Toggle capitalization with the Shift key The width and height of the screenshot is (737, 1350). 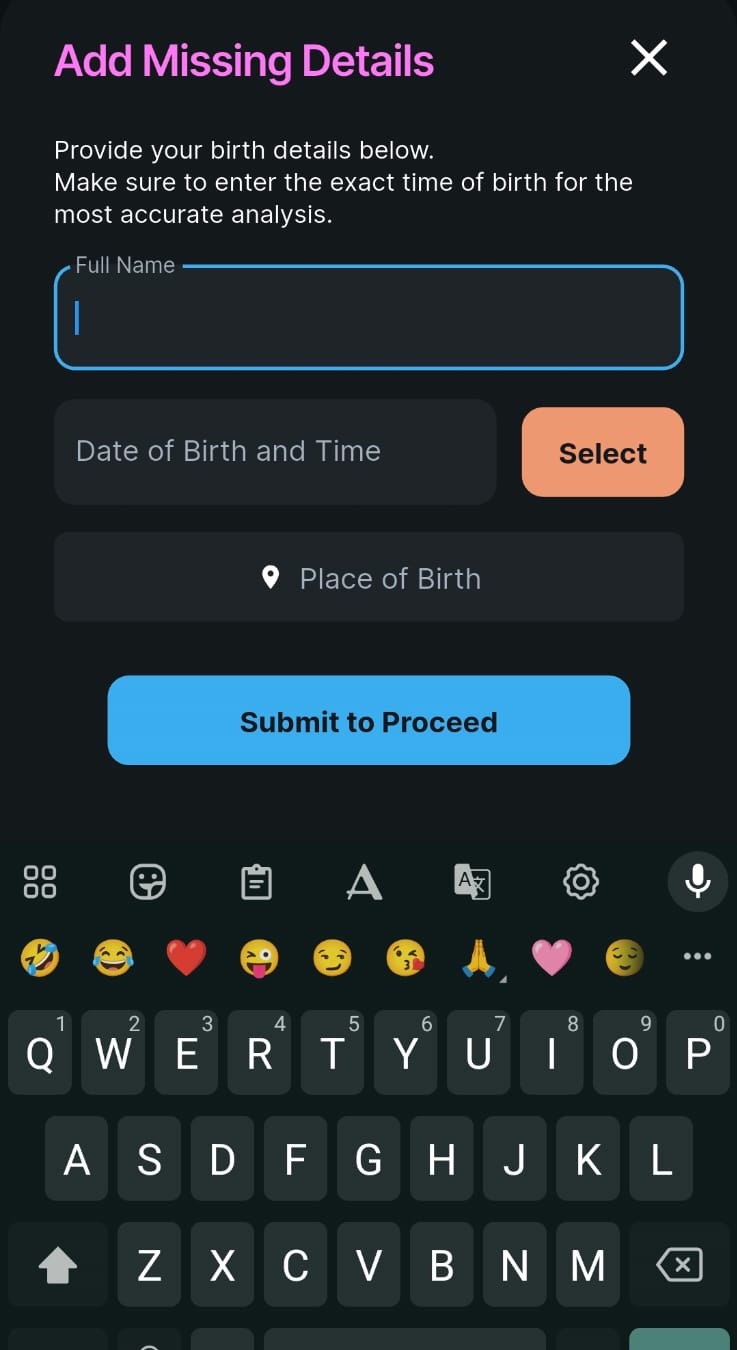pyautogui.click(x=57, y=1264)
